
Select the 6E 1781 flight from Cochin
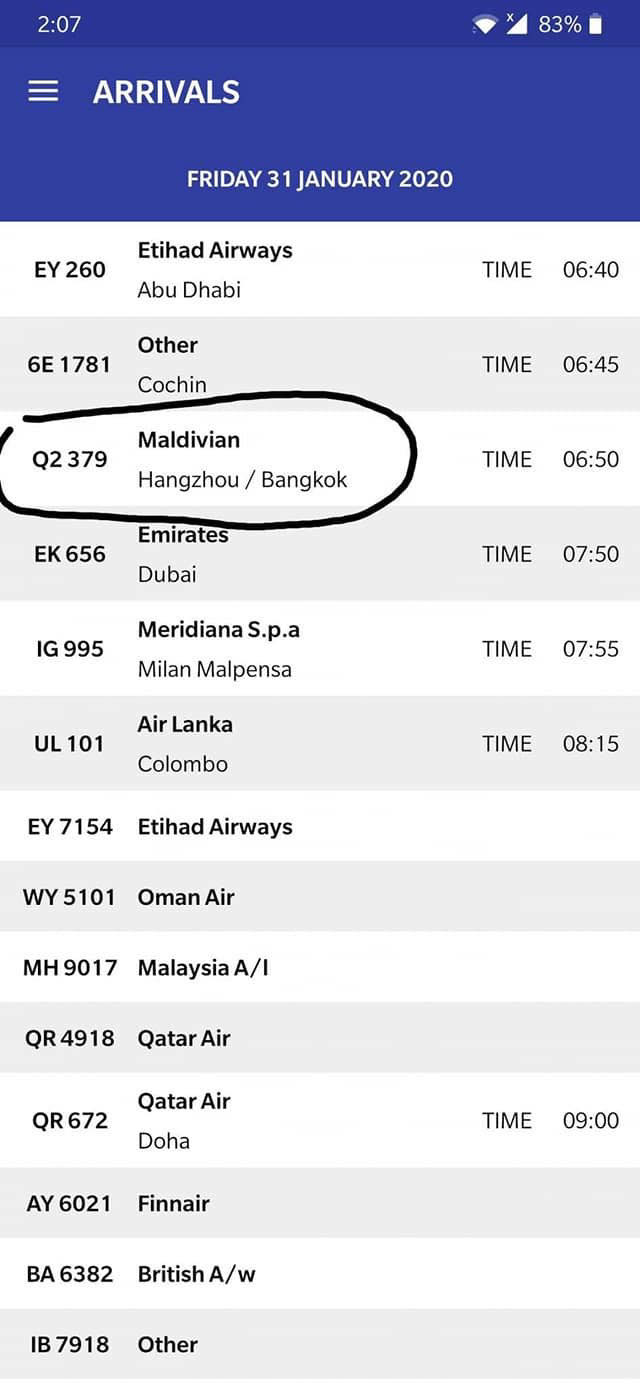[320, 364]
